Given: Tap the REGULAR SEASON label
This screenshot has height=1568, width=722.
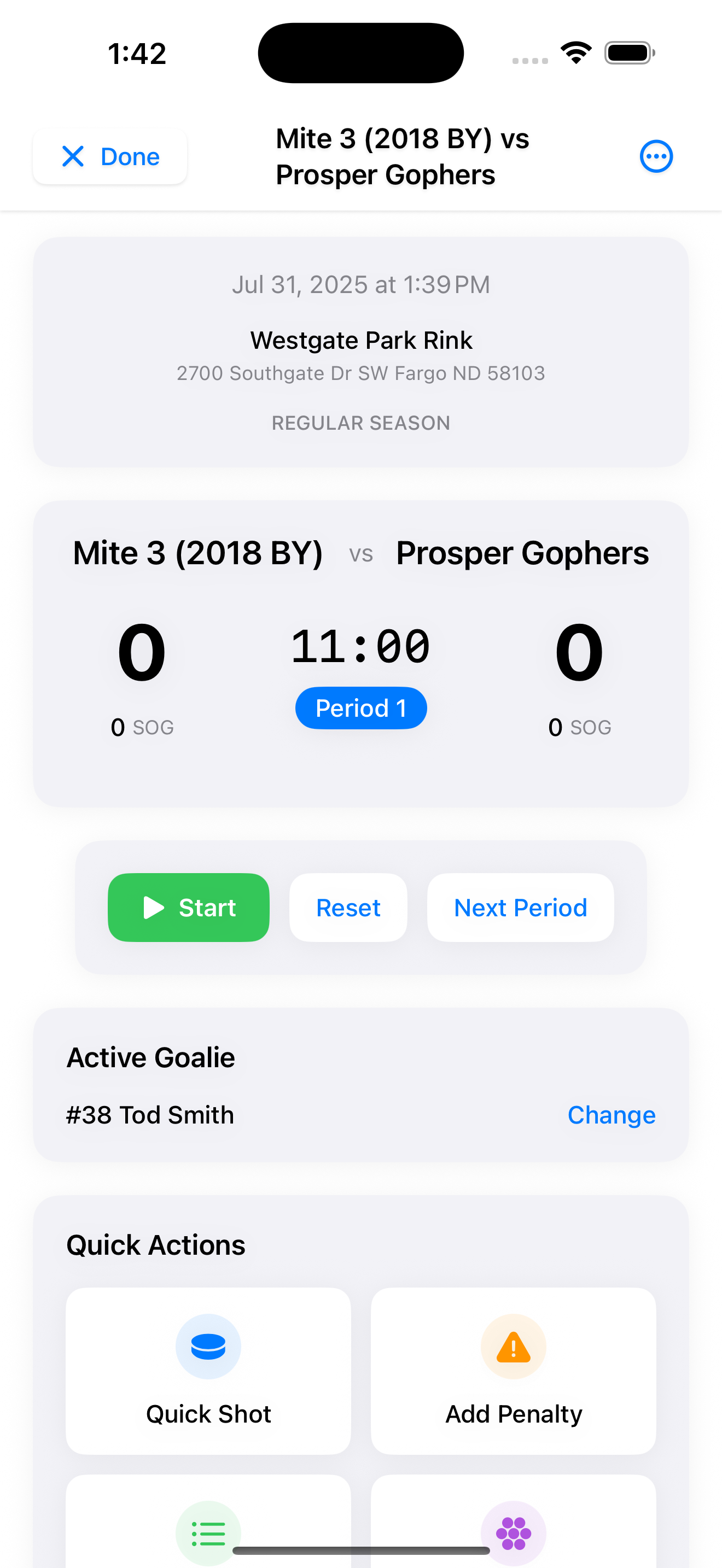Looking at the screenshot, I should pos(360,423).
